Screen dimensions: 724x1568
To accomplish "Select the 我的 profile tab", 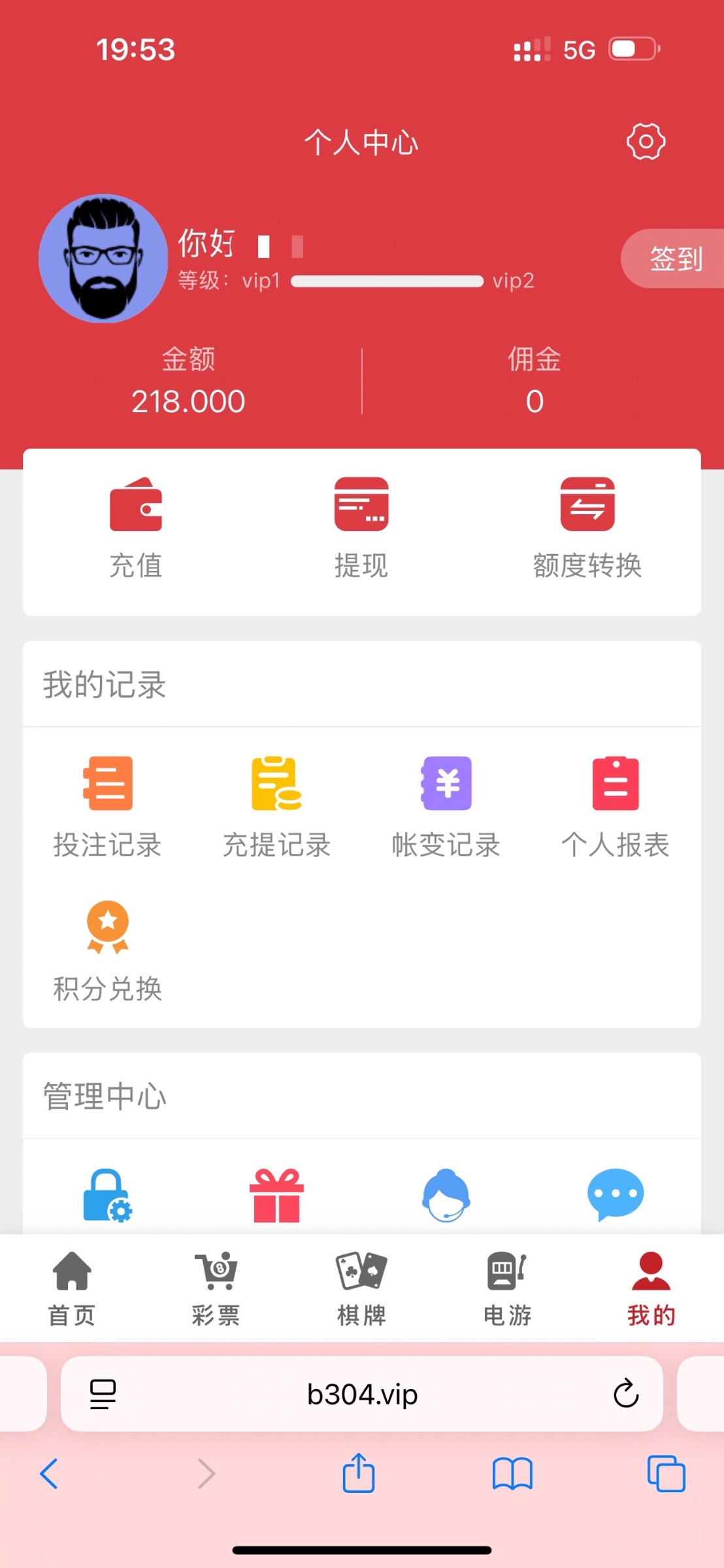I will click(651, 1288).
